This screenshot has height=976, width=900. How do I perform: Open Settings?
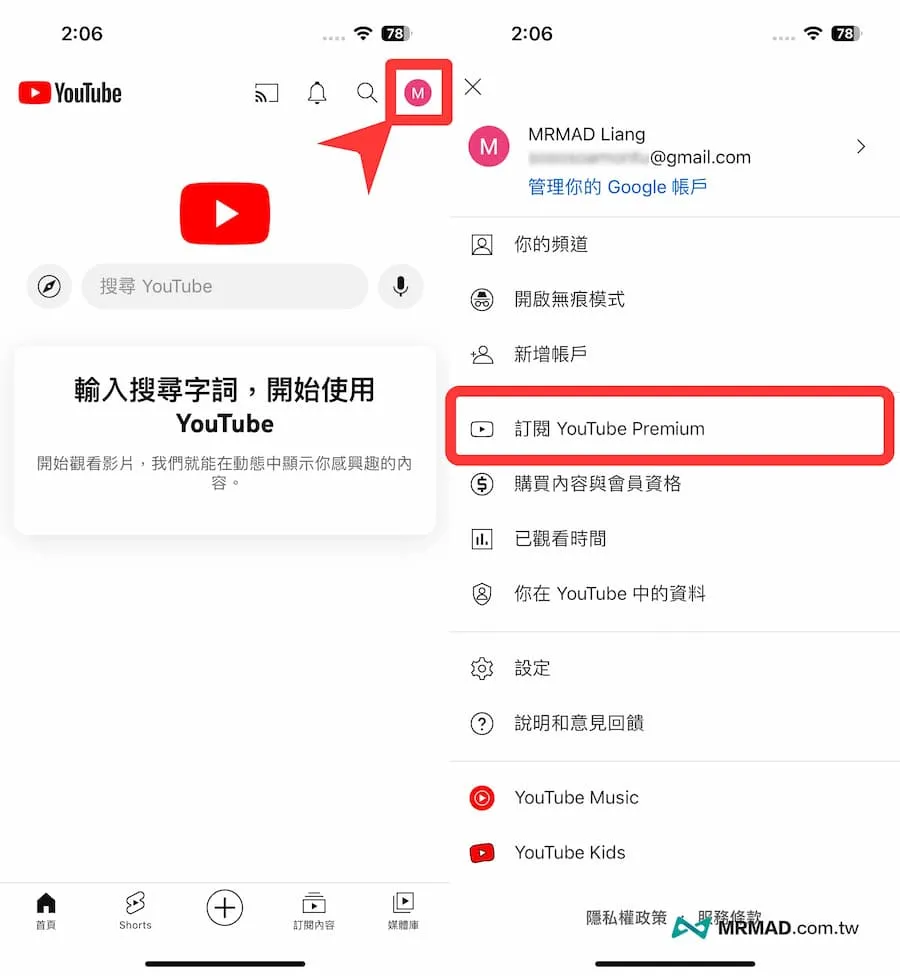coord(532,668)
